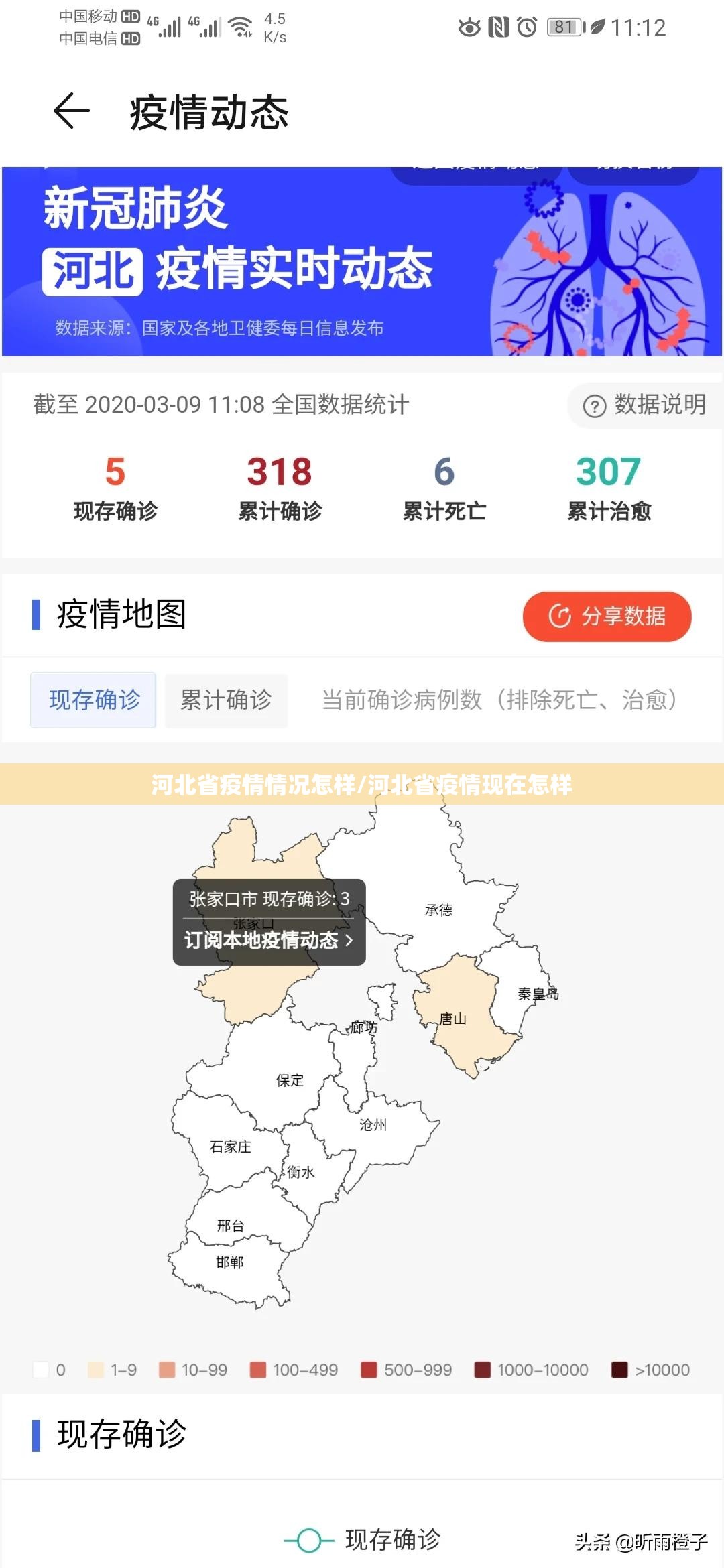724x1568 pixels.
Task: Open 订阅本地疫情动态 subscription link
Action: click(268, 940)
